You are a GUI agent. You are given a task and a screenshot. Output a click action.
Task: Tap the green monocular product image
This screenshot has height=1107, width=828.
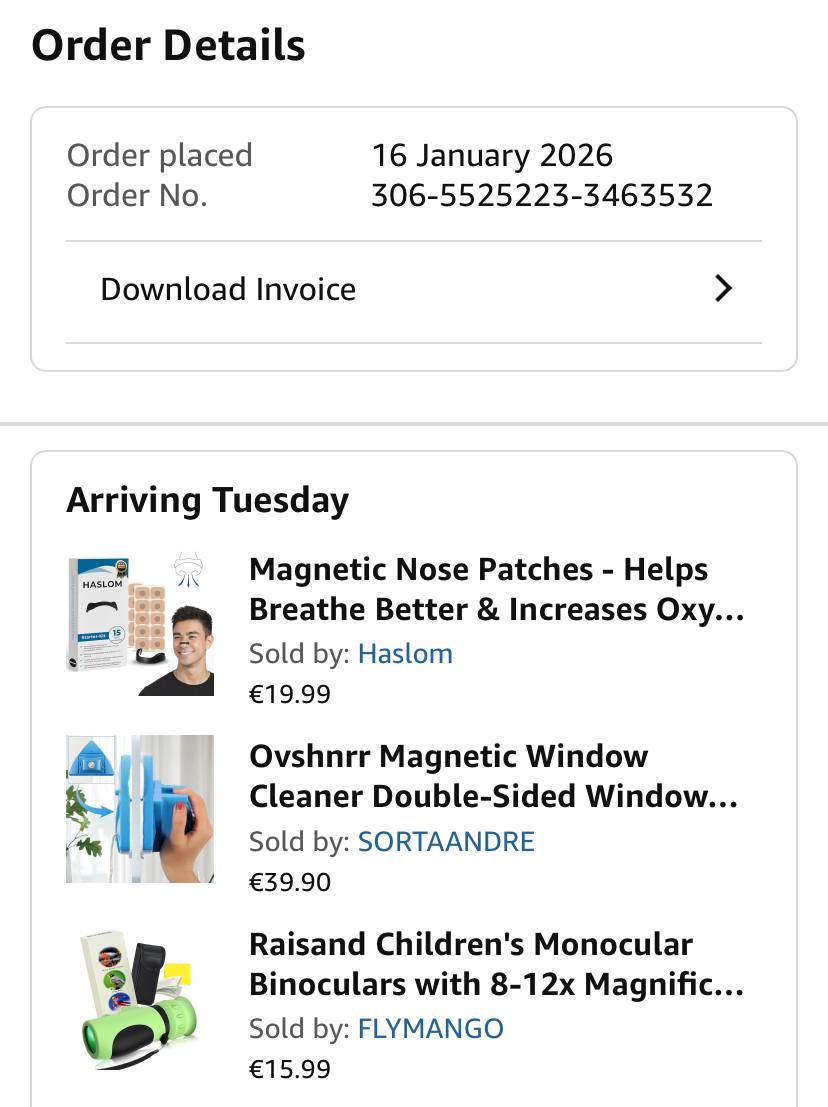[x=140, y=998]
